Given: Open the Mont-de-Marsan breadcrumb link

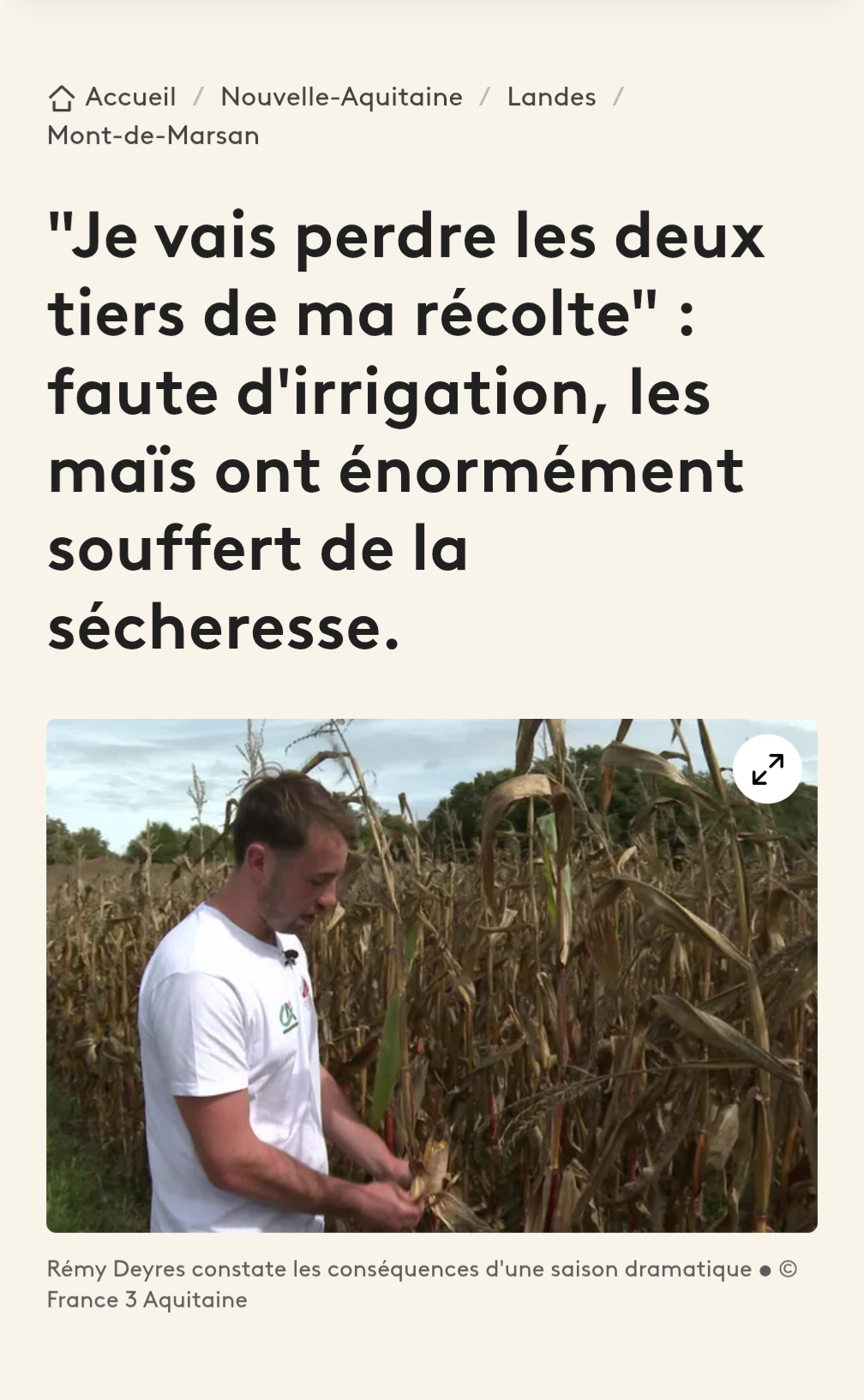Looking at the screenshot, I should pyautogui.click(x=153, y=135).
